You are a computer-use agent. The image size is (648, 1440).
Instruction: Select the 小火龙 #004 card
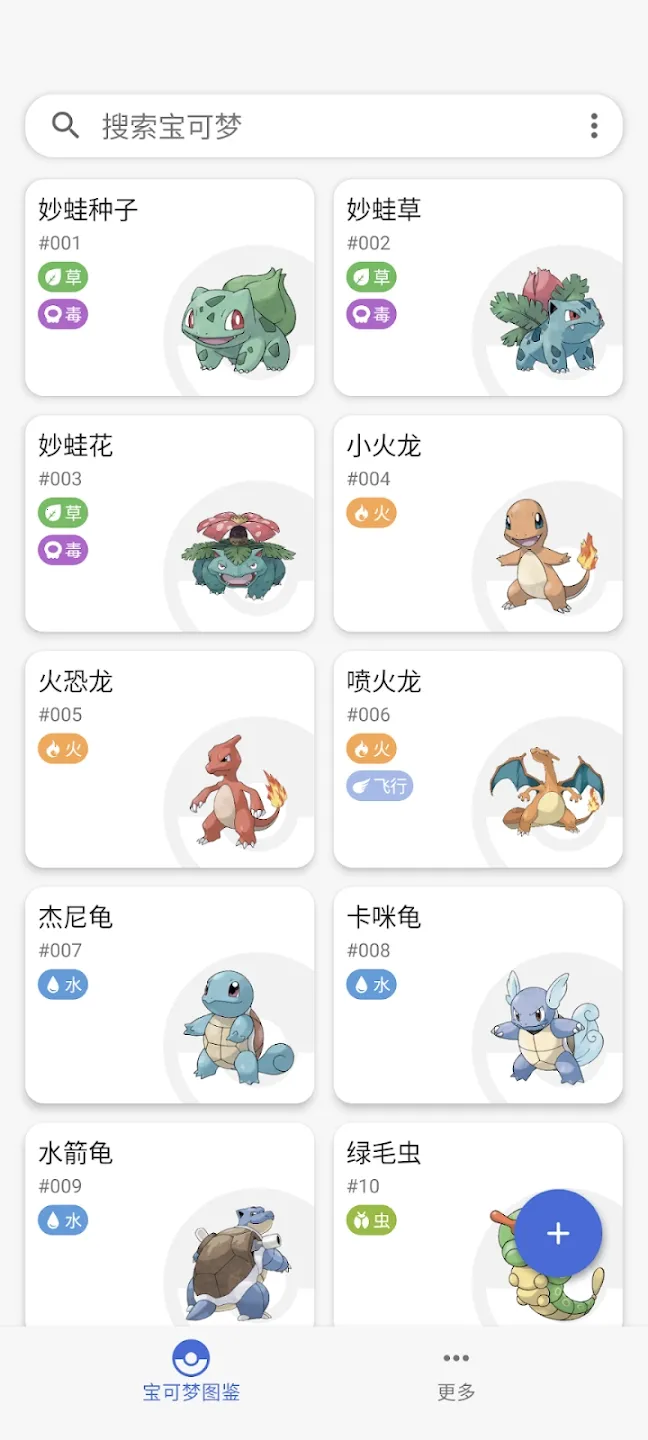[x=478, y=523]
